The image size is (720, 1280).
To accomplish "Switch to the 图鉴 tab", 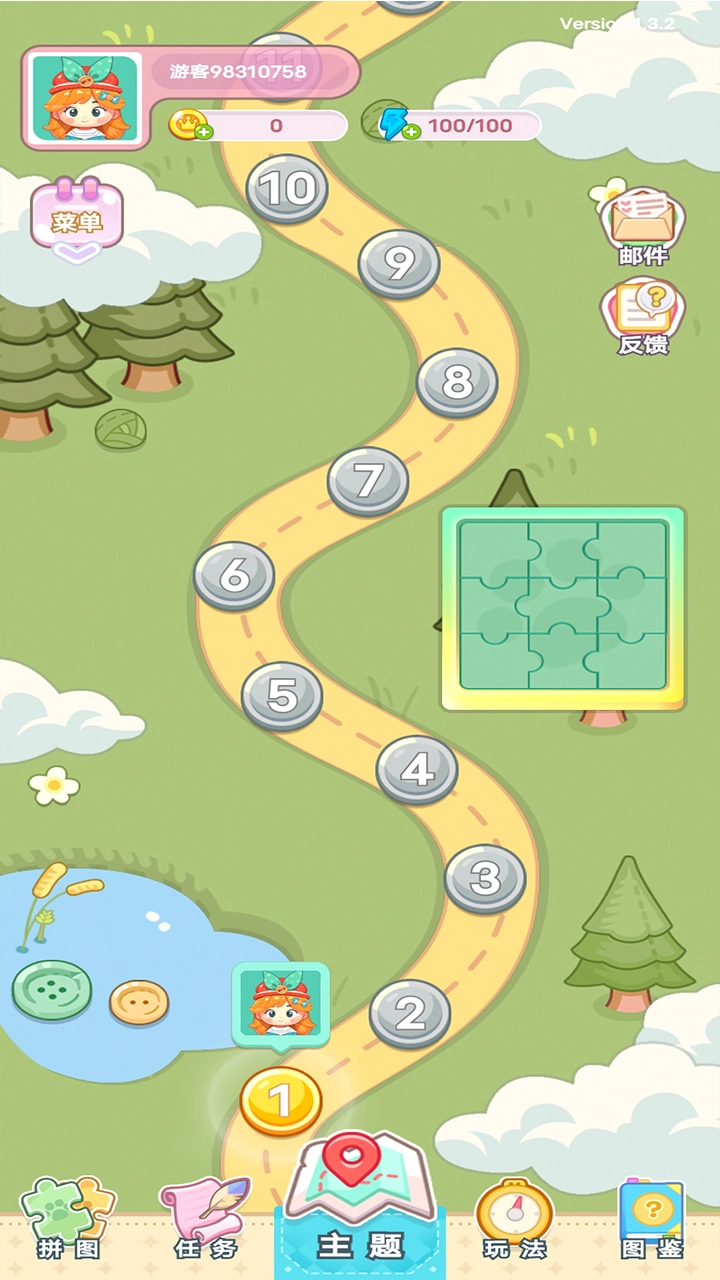I will 651,1219.
